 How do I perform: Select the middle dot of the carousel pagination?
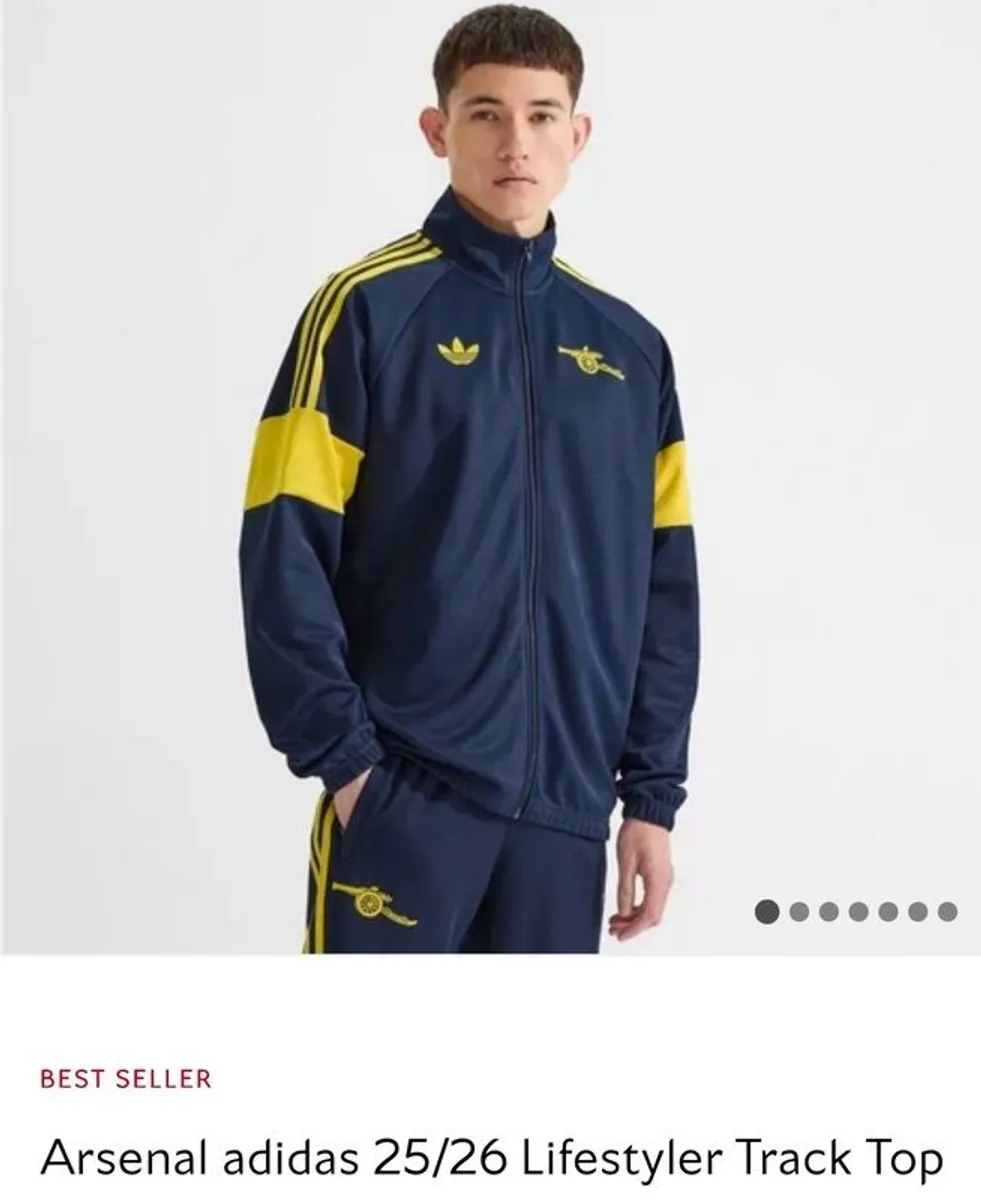pyautogui.click(x=857, y=911)
